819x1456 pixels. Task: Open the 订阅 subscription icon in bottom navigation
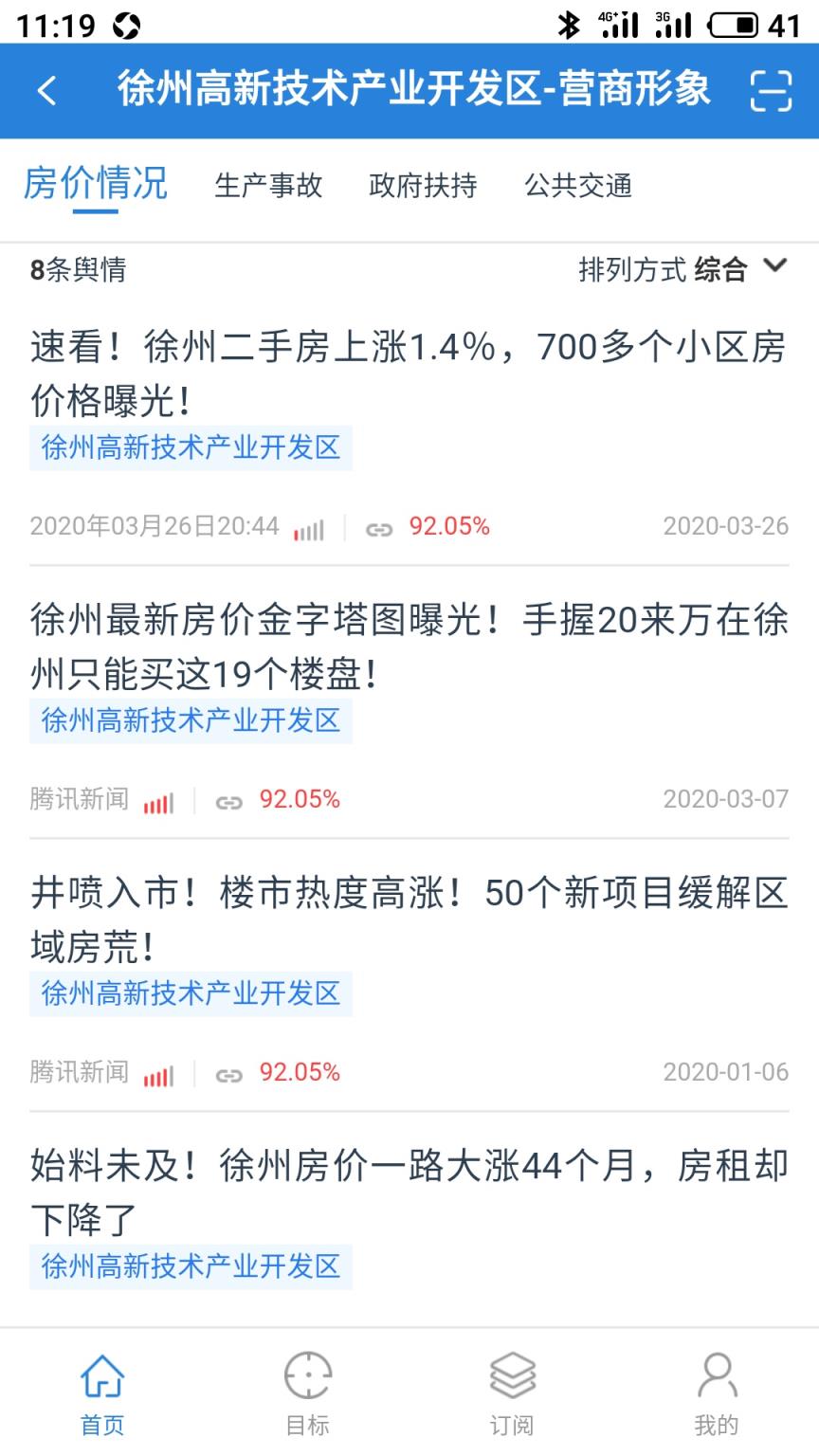click(x=512, y=1384)
